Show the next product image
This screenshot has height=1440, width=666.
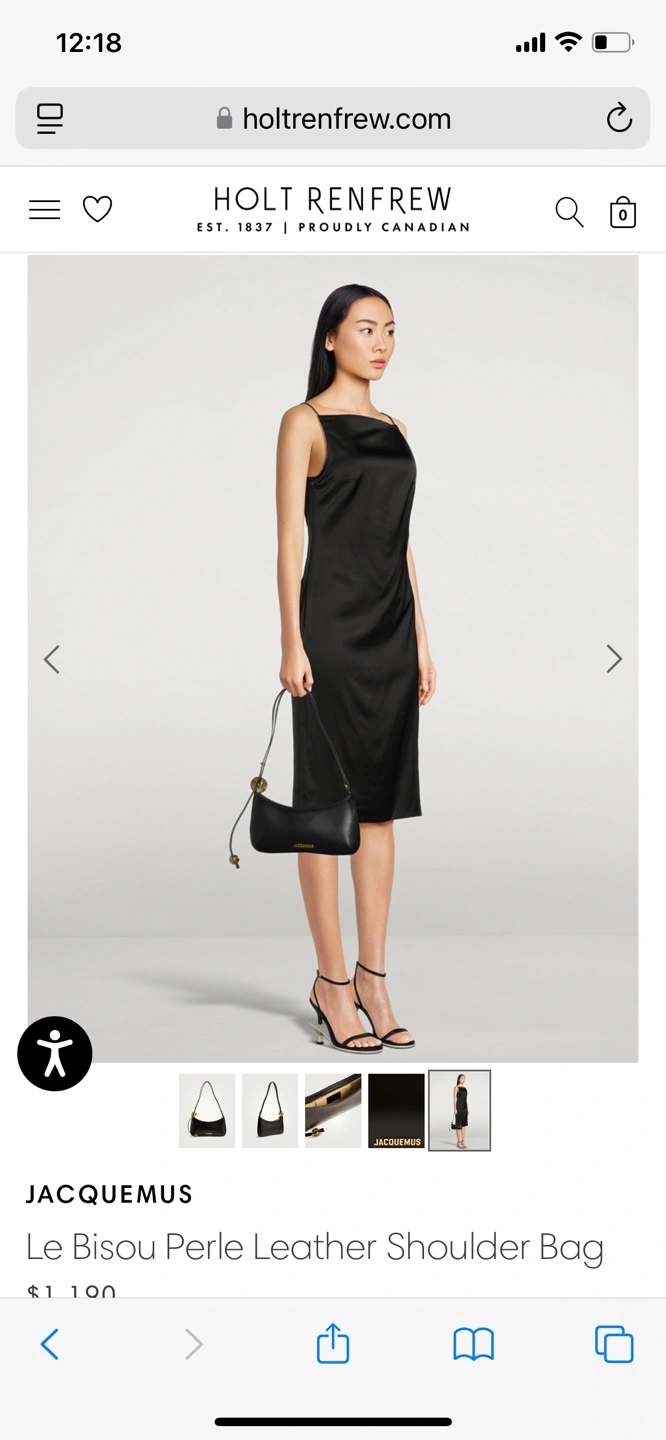(x=614, y=659)
